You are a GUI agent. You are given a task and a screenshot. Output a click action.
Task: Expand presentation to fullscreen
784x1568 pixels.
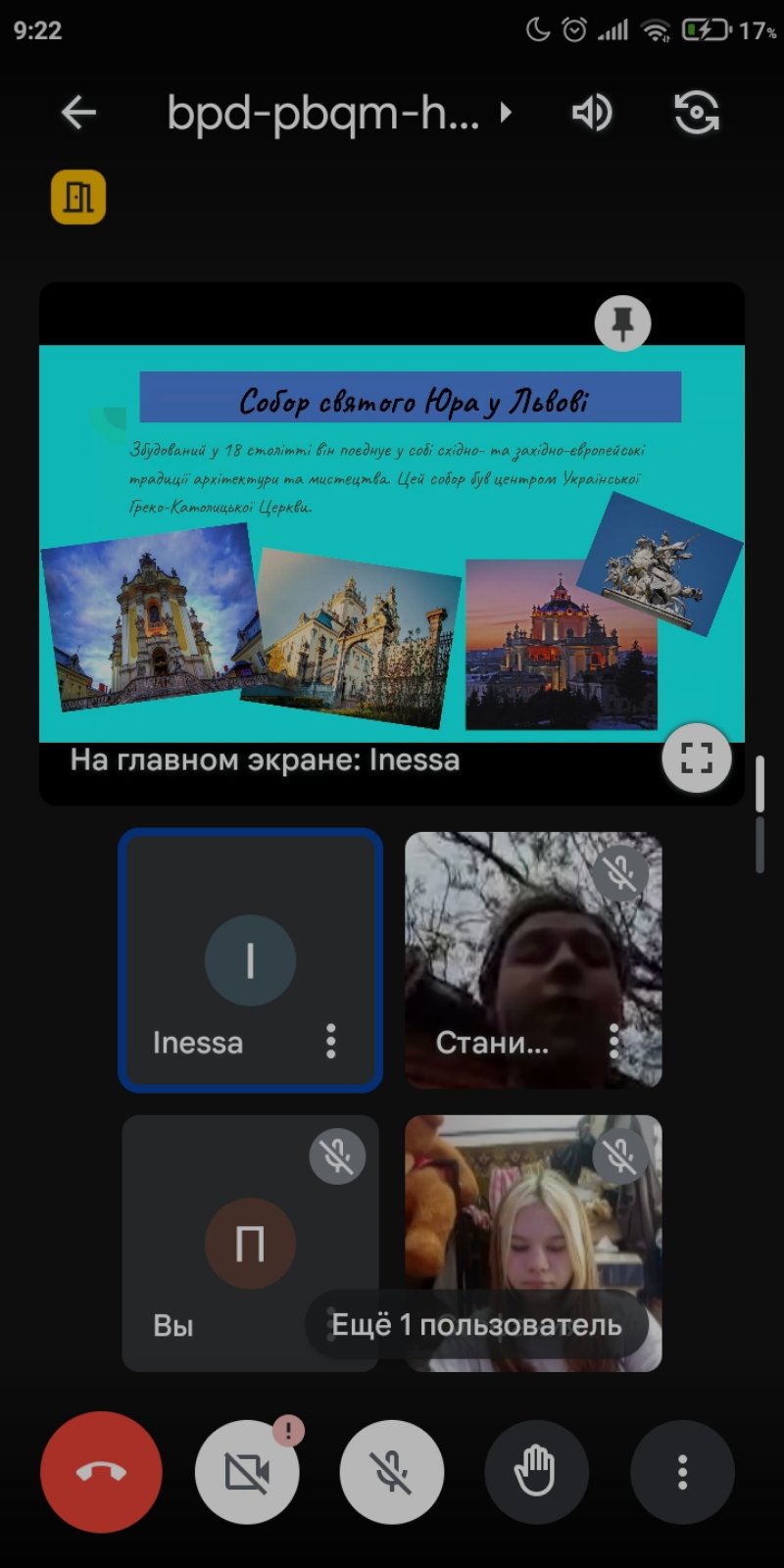coord(696,758)
